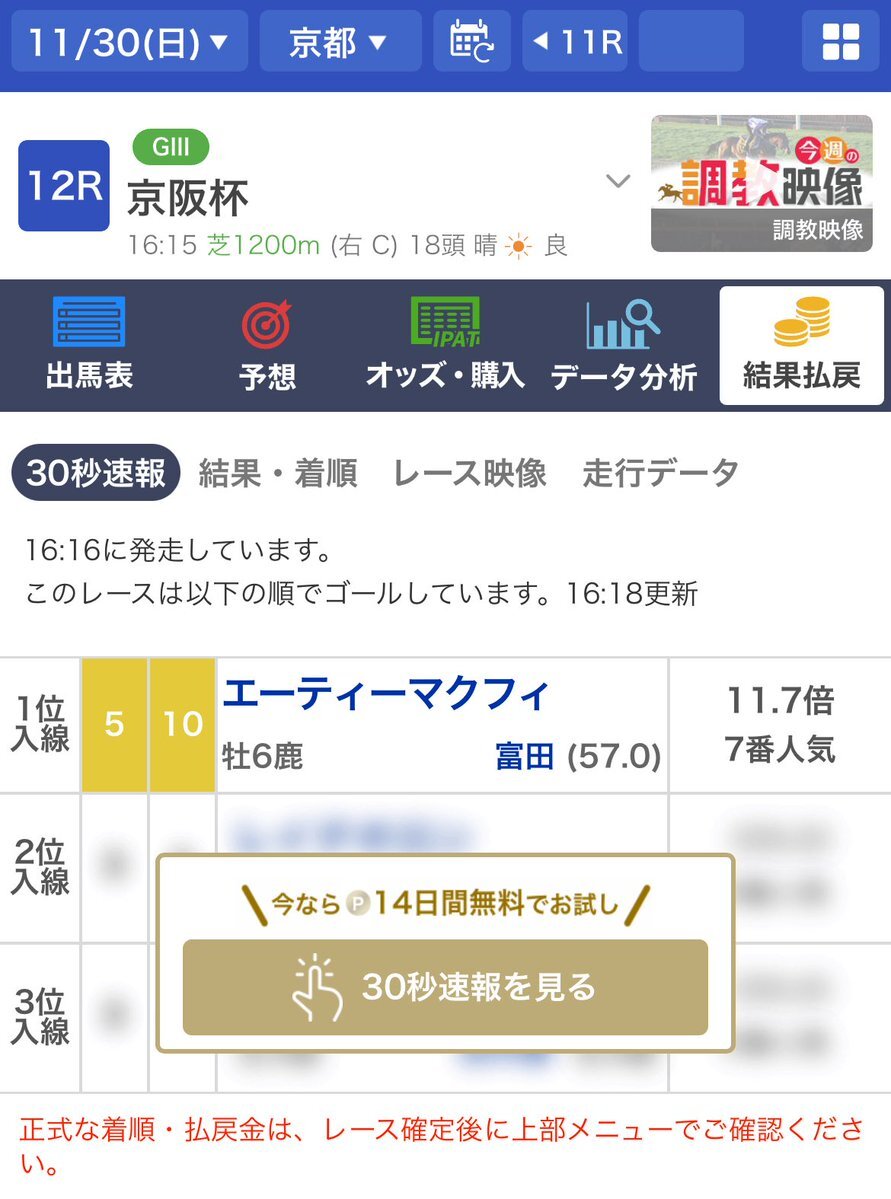Switch to the 出馬表 tab
The height and width of the screenshot is (1199, 891).
(89, 345)
